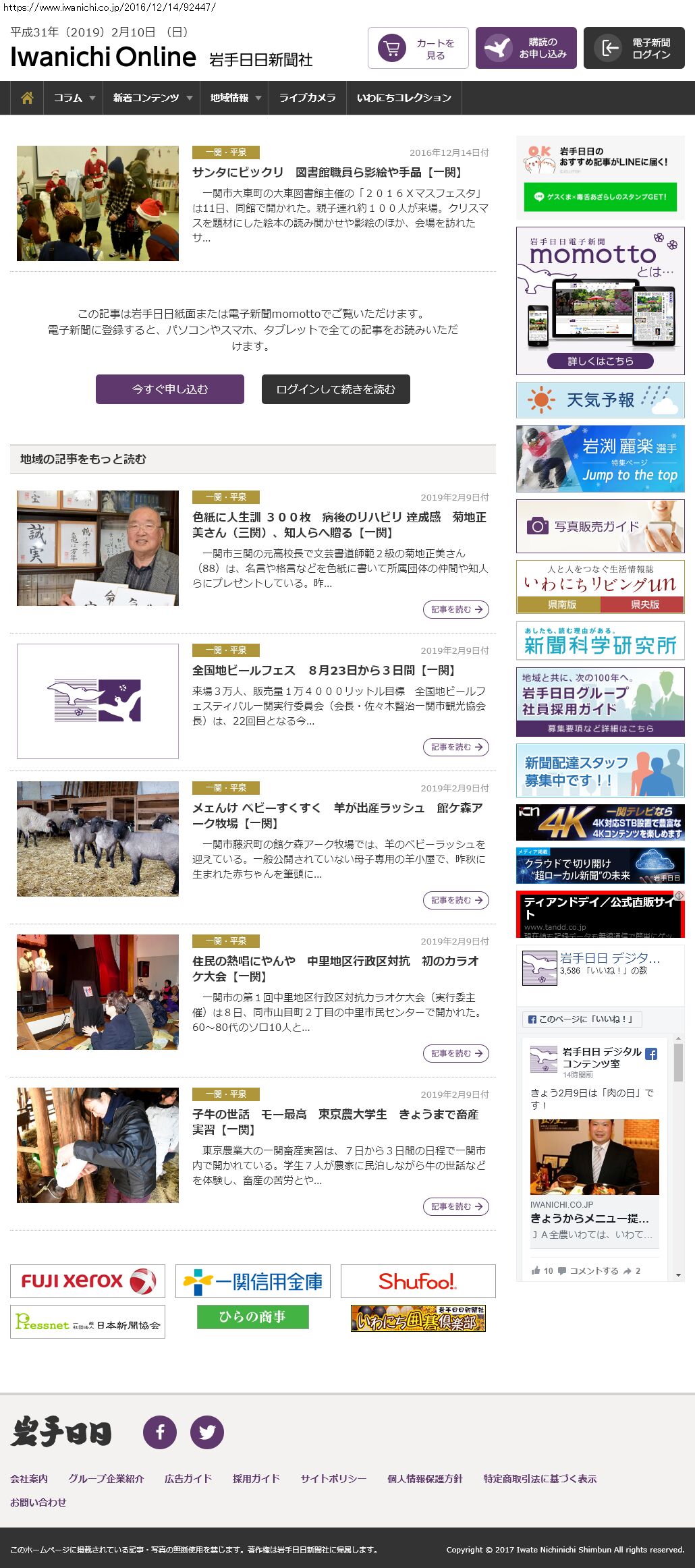Expand the コラム menu
The height and width of the screenshot is (1568, 695).
pyautogui.click(x=74, y=98)
